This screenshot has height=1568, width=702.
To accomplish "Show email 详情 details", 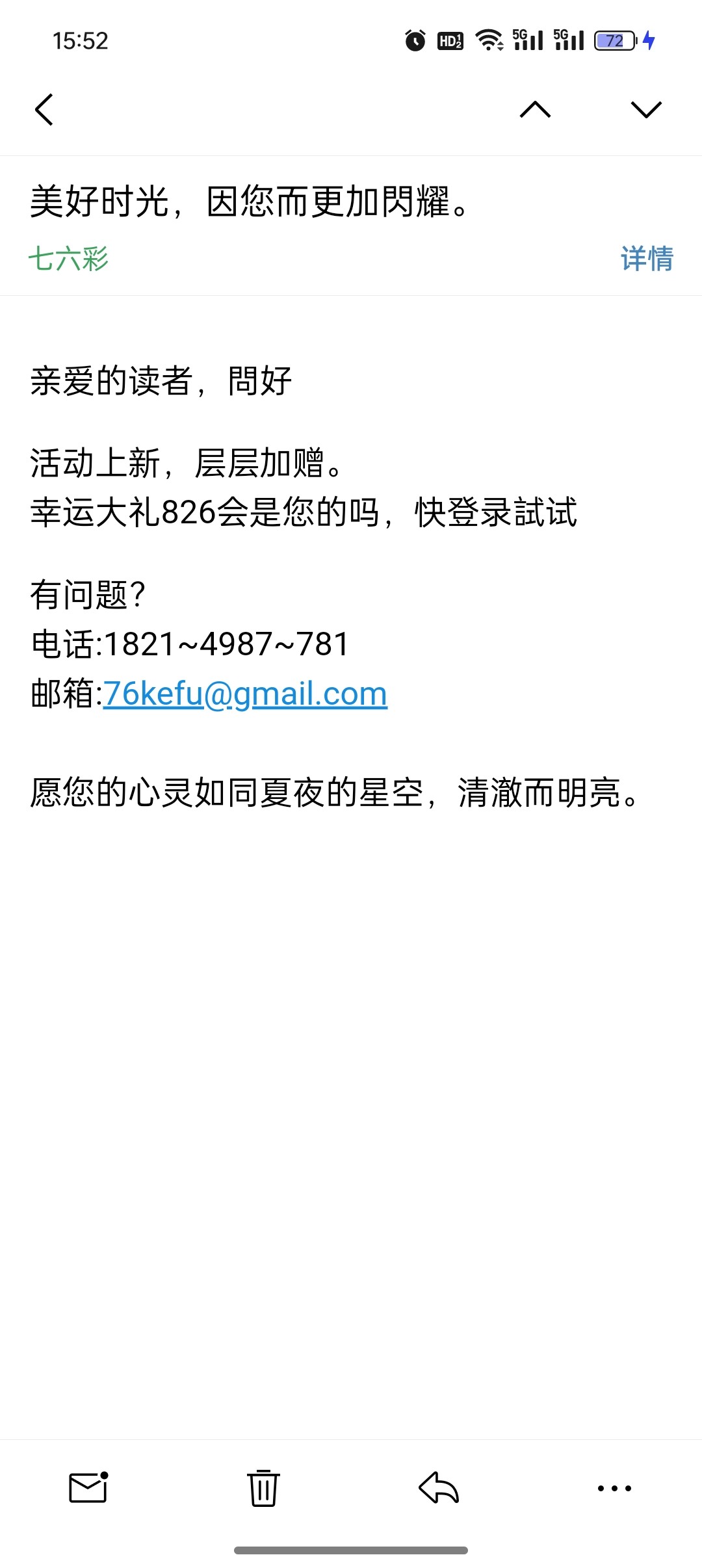I will [x=647, y=259].
